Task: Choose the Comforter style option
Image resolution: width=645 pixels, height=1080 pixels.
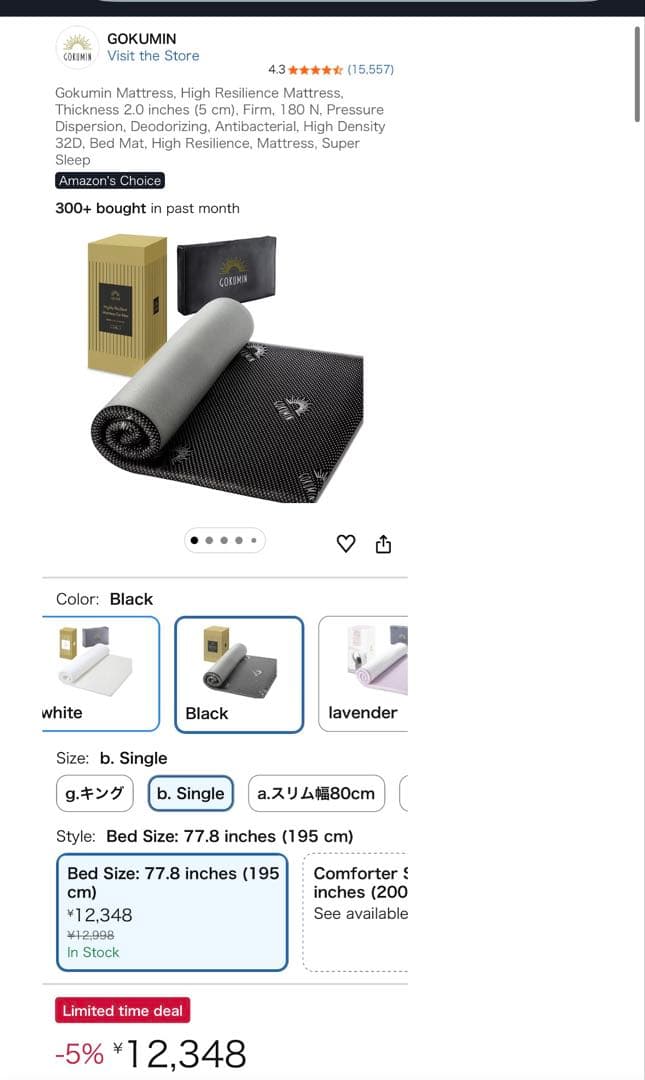Action: (x=358, y=911)
